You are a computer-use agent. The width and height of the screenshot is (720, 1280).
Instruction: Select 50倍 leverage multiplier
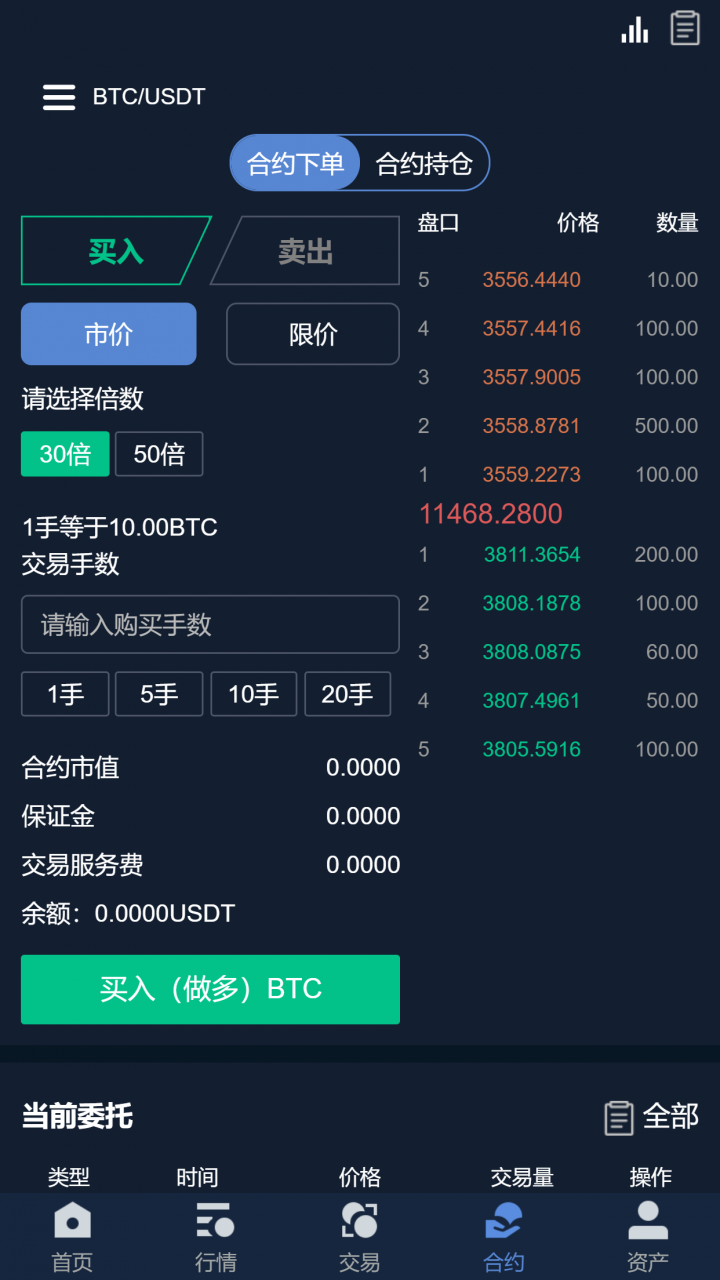159,454
